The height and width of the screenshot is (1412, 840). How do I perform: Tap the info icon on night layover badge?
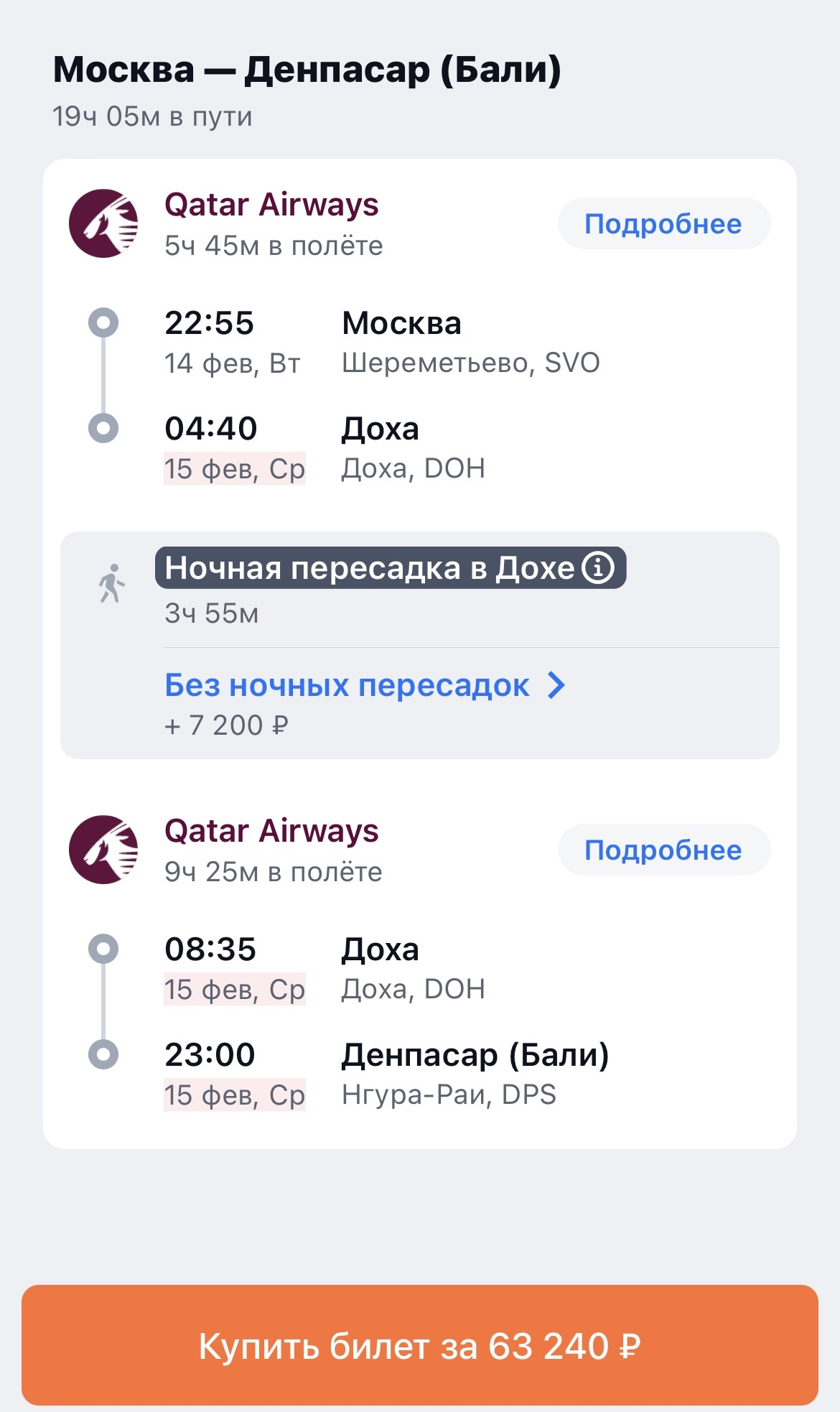pyautogui.click(x=597, y=567)
